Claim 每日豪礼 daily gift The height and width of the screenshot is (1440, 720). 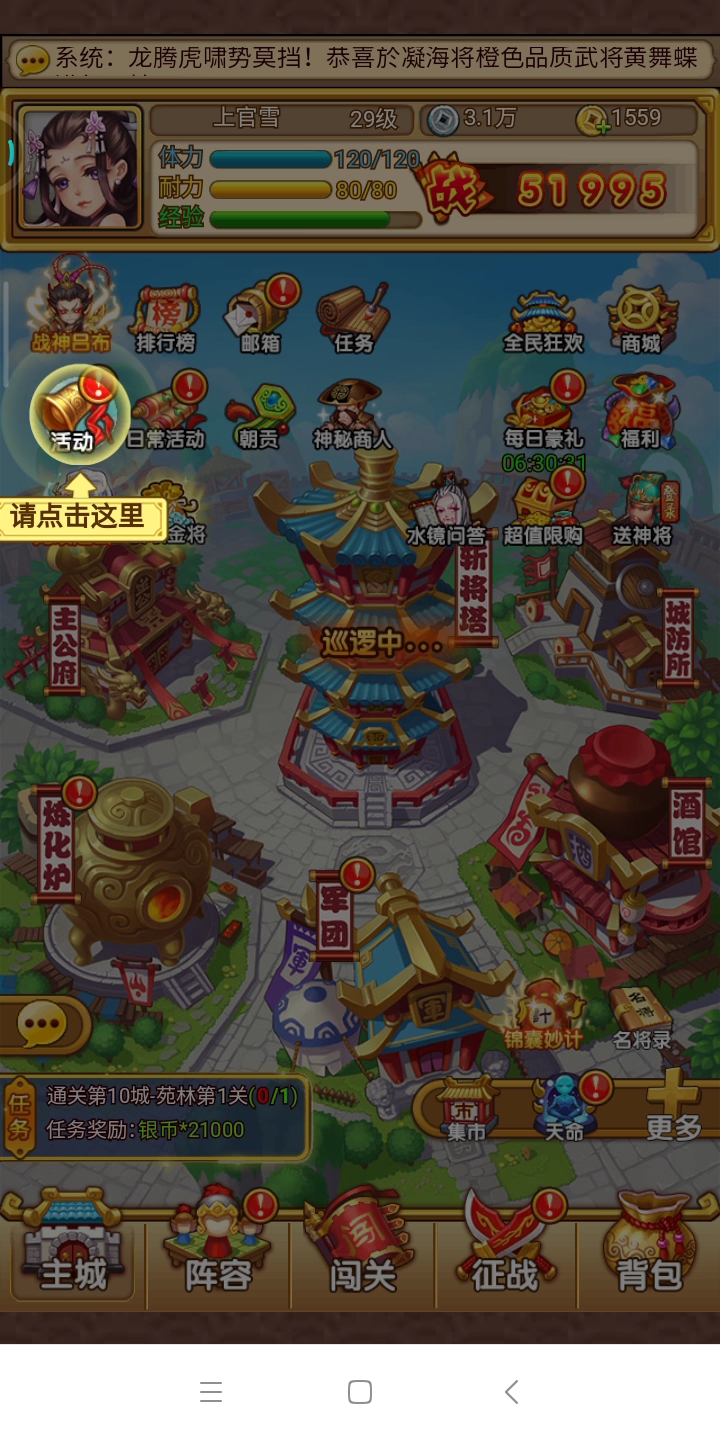(x=543, y=413)
